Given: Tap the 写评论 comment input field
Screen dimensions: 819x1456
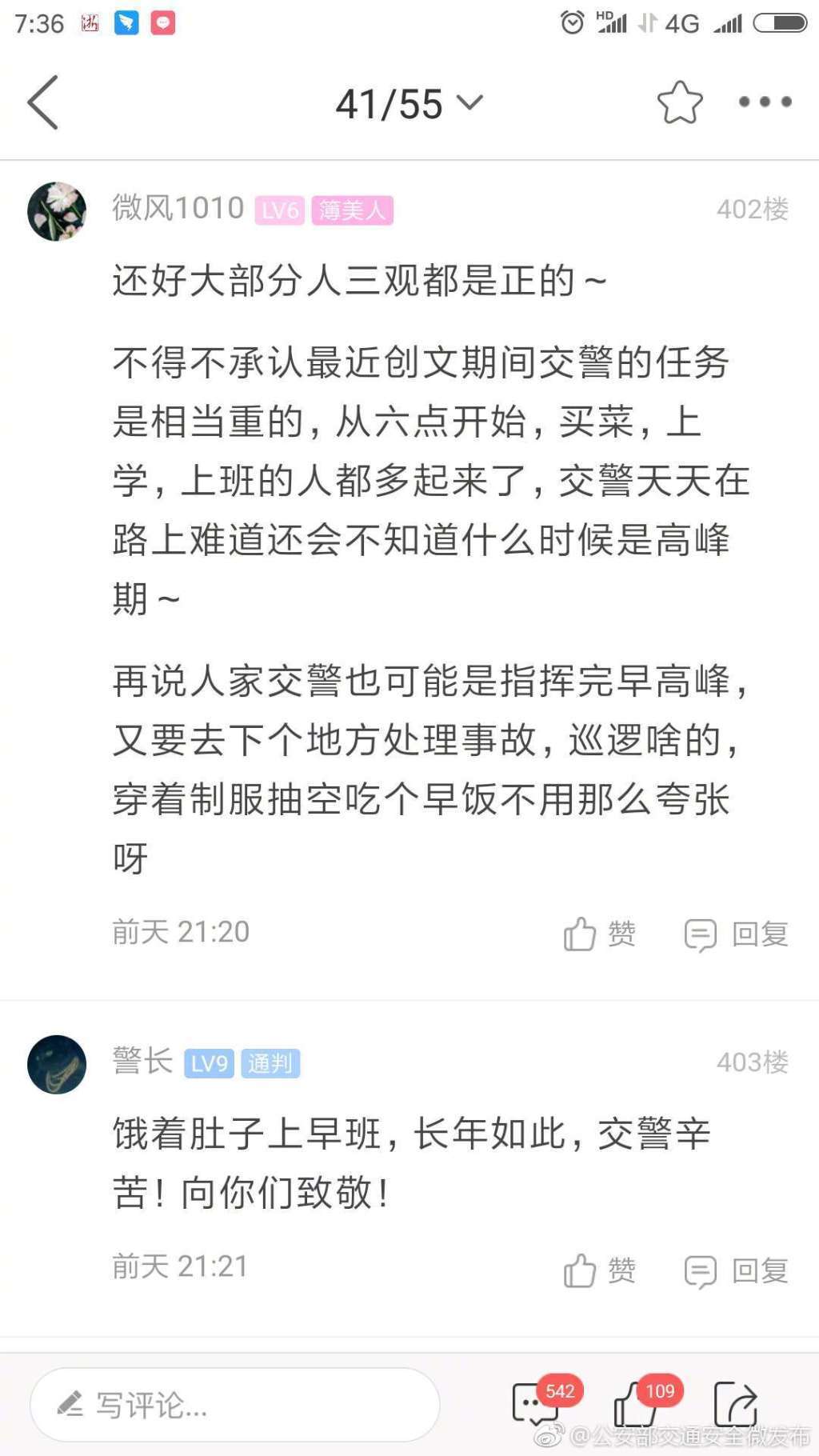Looking at the screenshot, I should (234, 1404).
